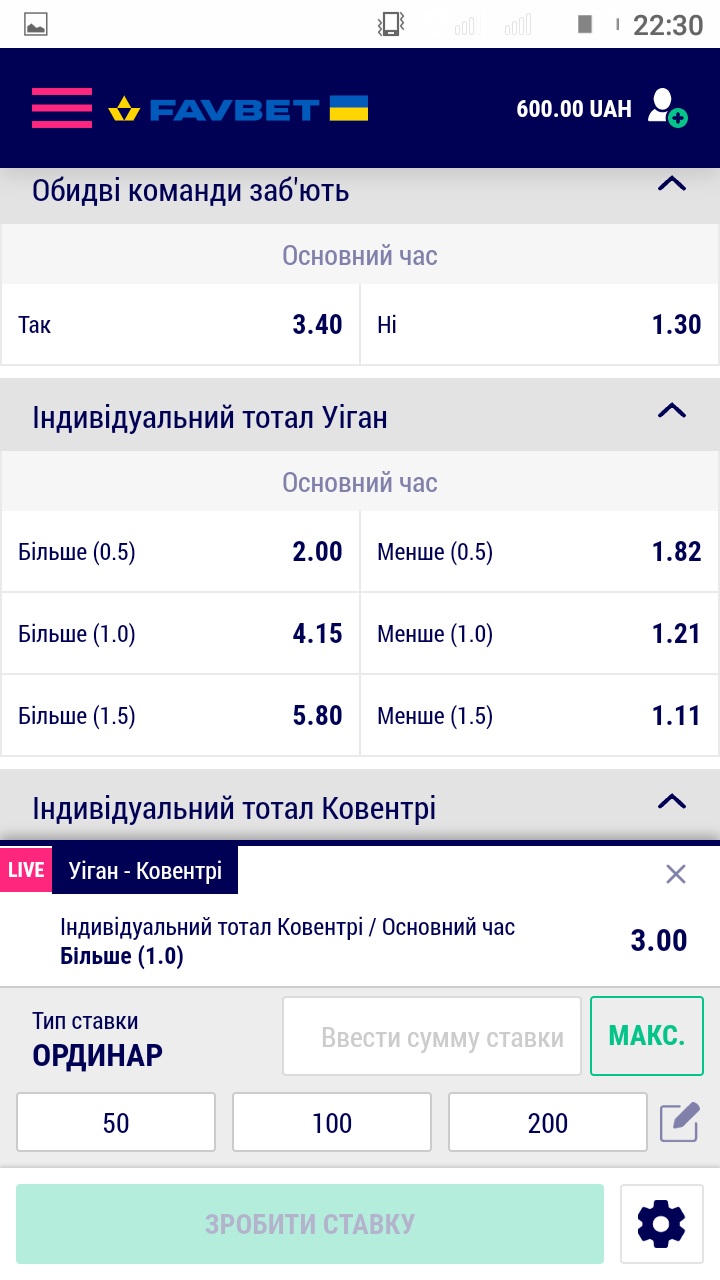Select Так at odds 3.40
Image resolution: width=720 pixels, height=1280 pixels.
(x=180, y=324)
